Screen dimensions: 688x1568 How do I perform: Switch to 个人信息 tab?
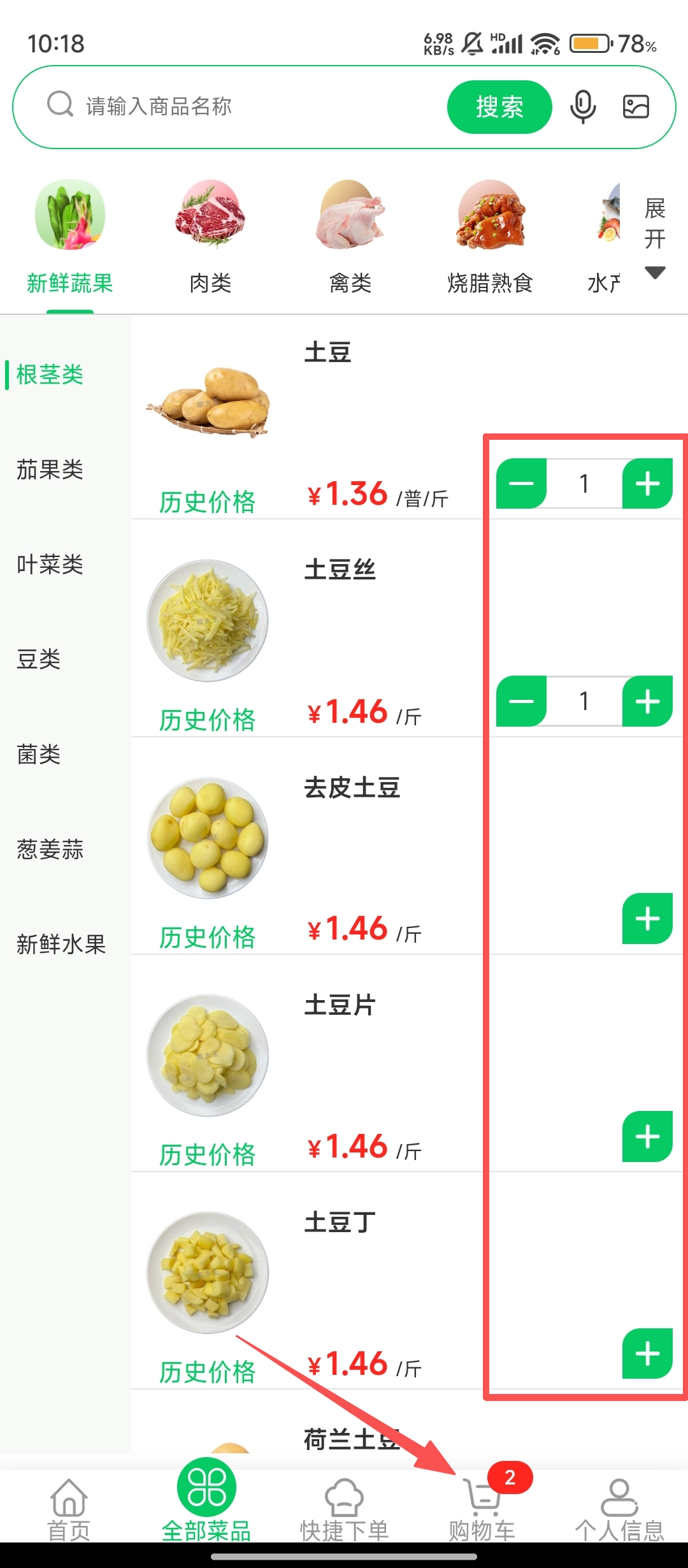click(619, 1509)
